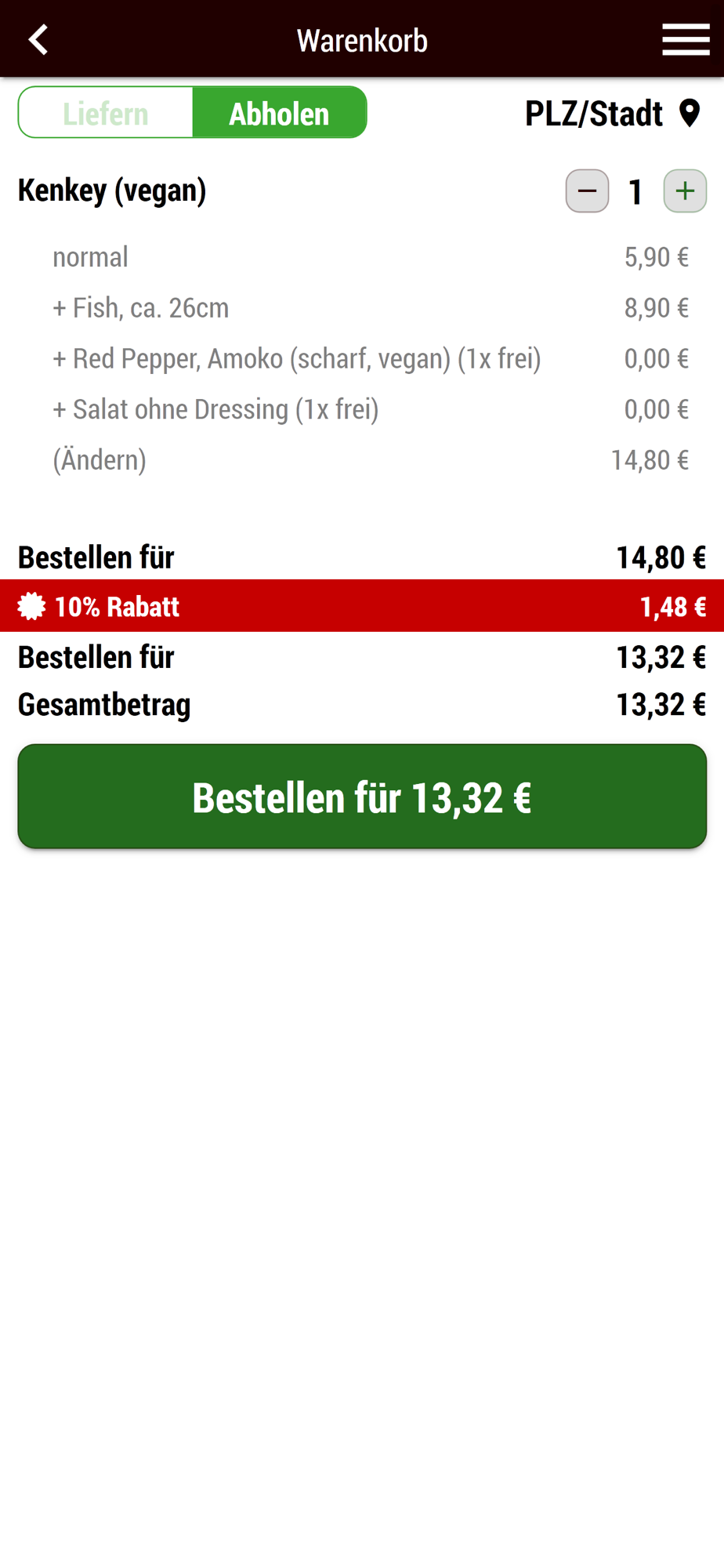The height and width of the screenshot is (1568, 724).
Task: Set location via PLZ/Stadt
Action: [612, 114]
